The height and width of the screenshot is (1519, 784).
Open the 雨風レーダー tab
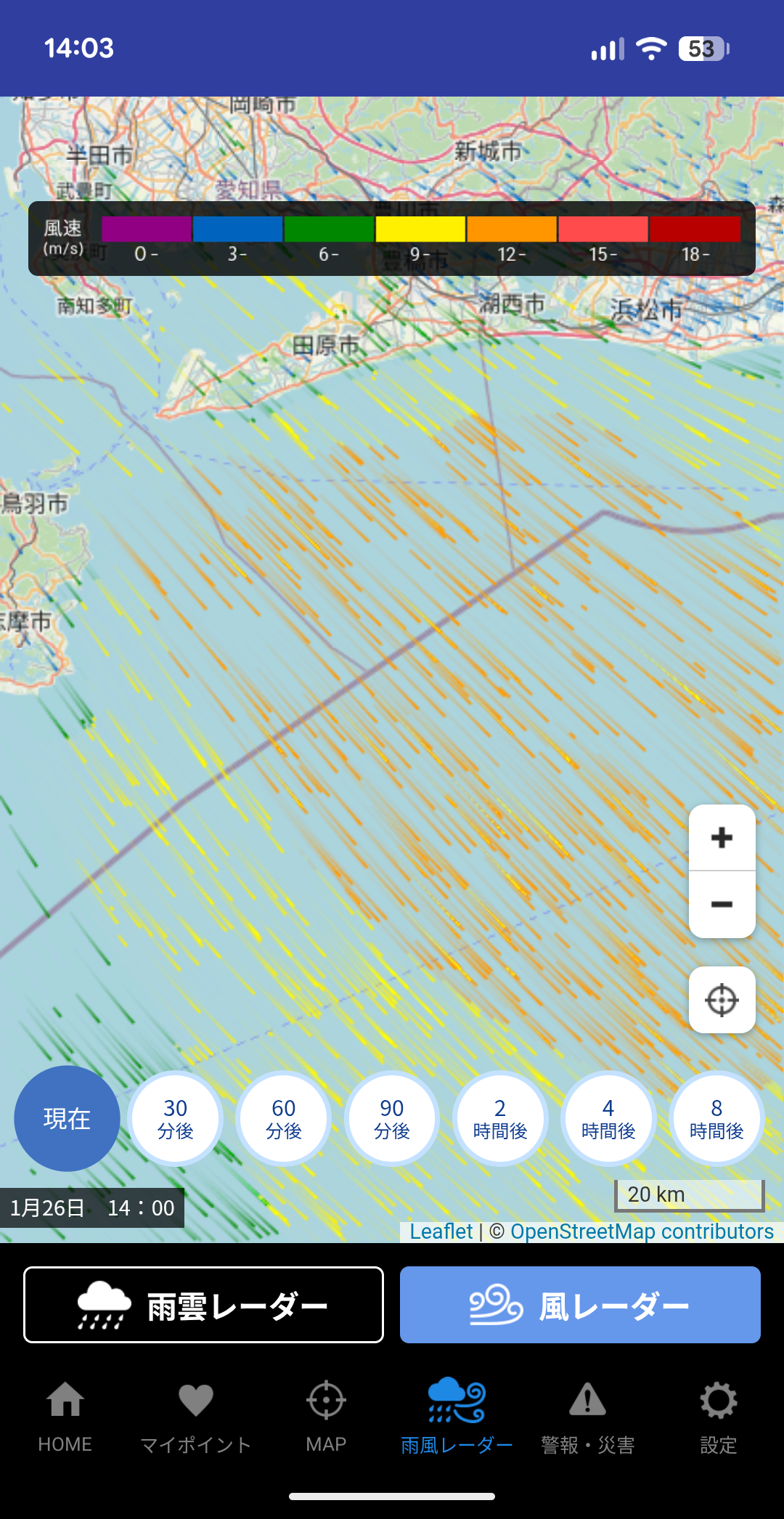(x=457, y=1417)
